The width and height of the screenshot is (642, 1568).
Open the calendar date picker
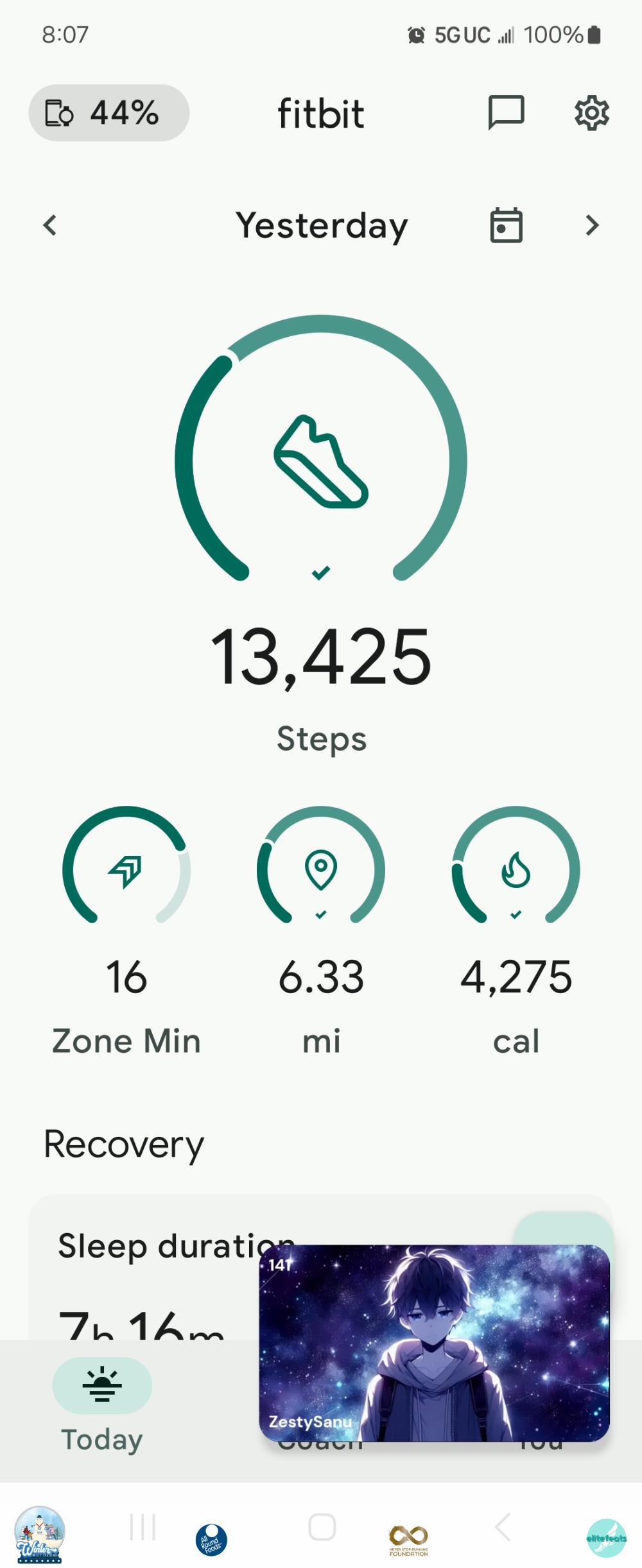[506, 225]
